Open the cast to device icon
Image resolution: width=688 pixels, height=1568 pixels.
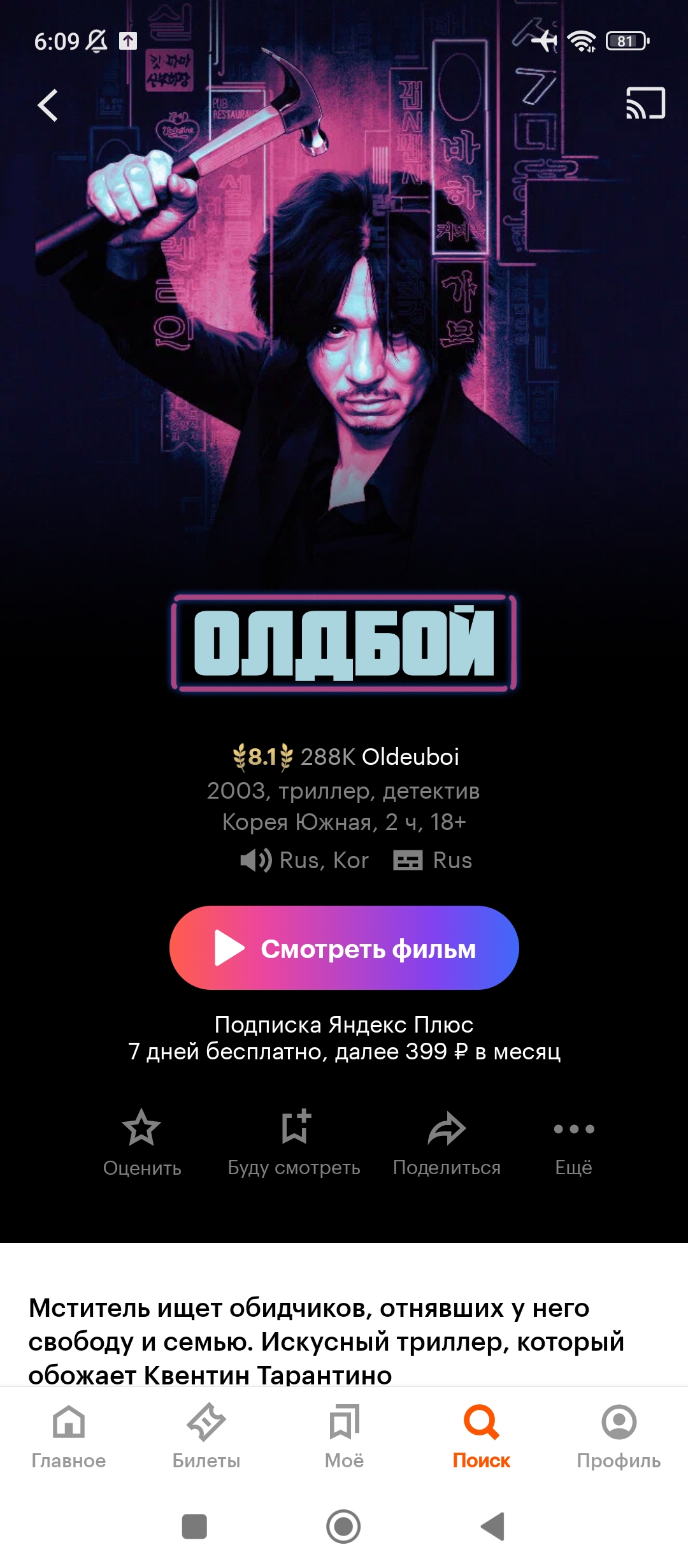(645, 103)
